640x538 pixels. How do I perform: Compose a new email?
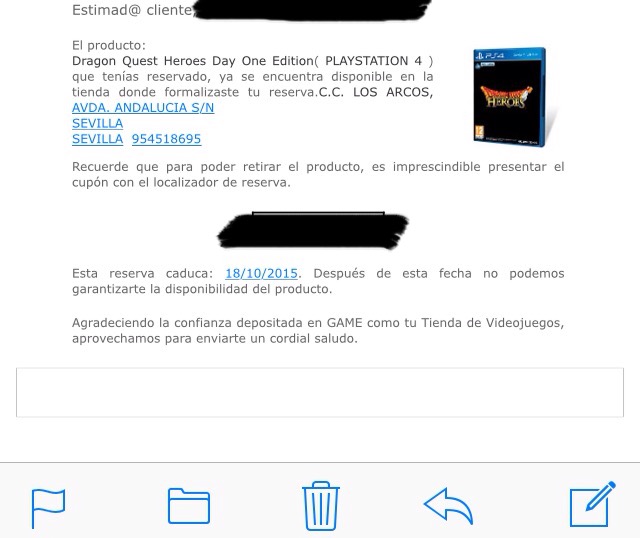click(591, 505)
